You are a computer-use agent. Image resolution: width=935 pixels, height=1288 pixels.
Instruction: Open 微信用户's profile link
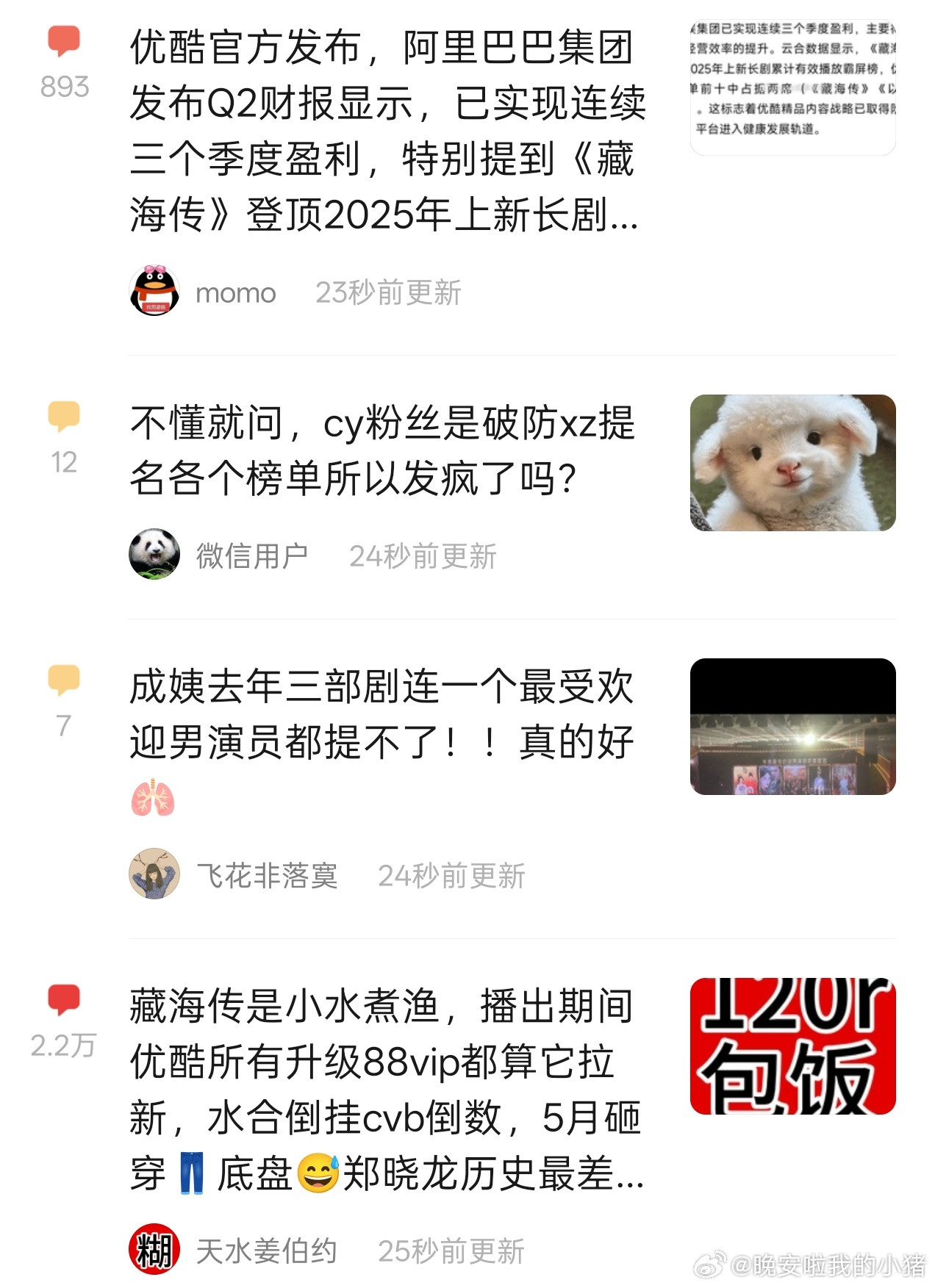tap(252, 553)
